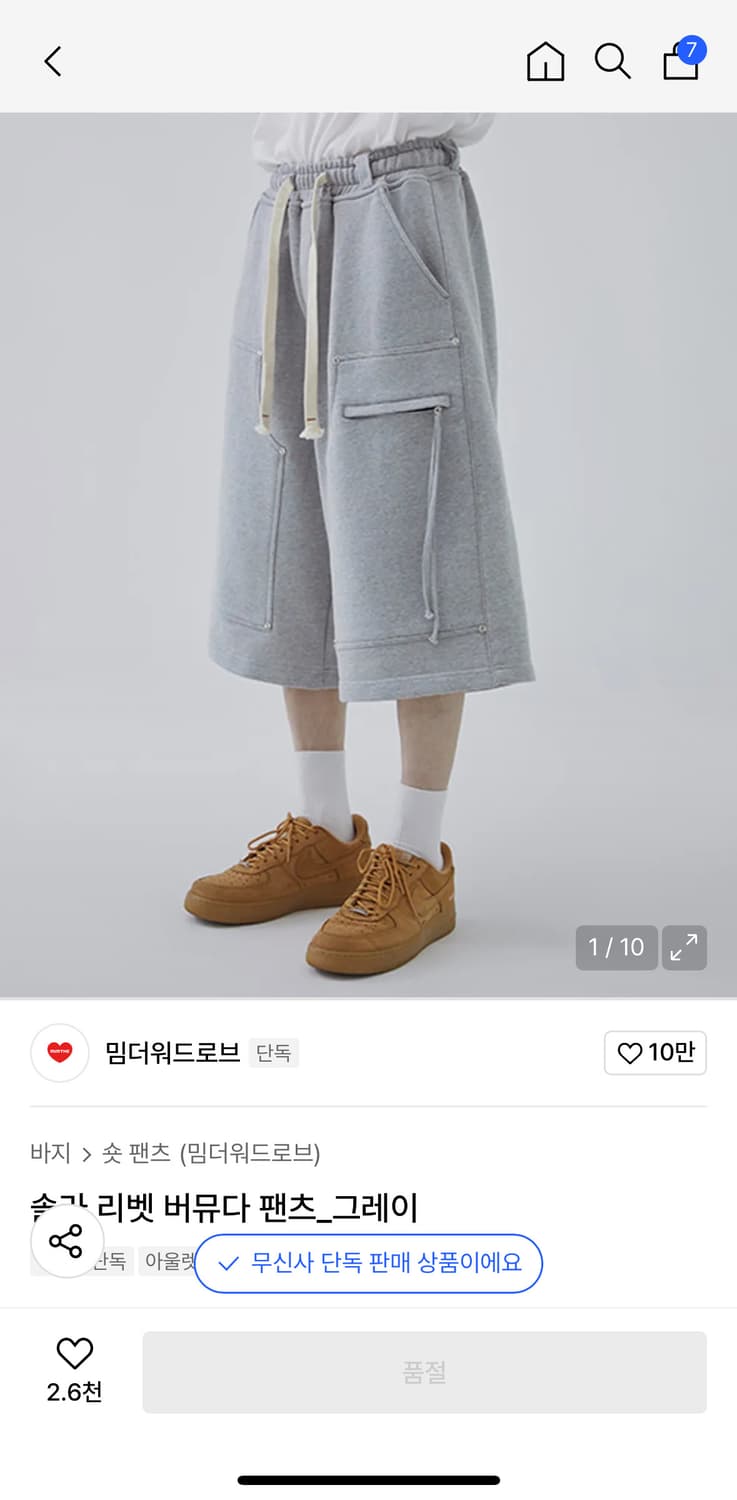This screenshot has width=737, height=1500.
Task: Dismiss the 무신사 단독 판매 notice banner
Action: (368, 1264)
